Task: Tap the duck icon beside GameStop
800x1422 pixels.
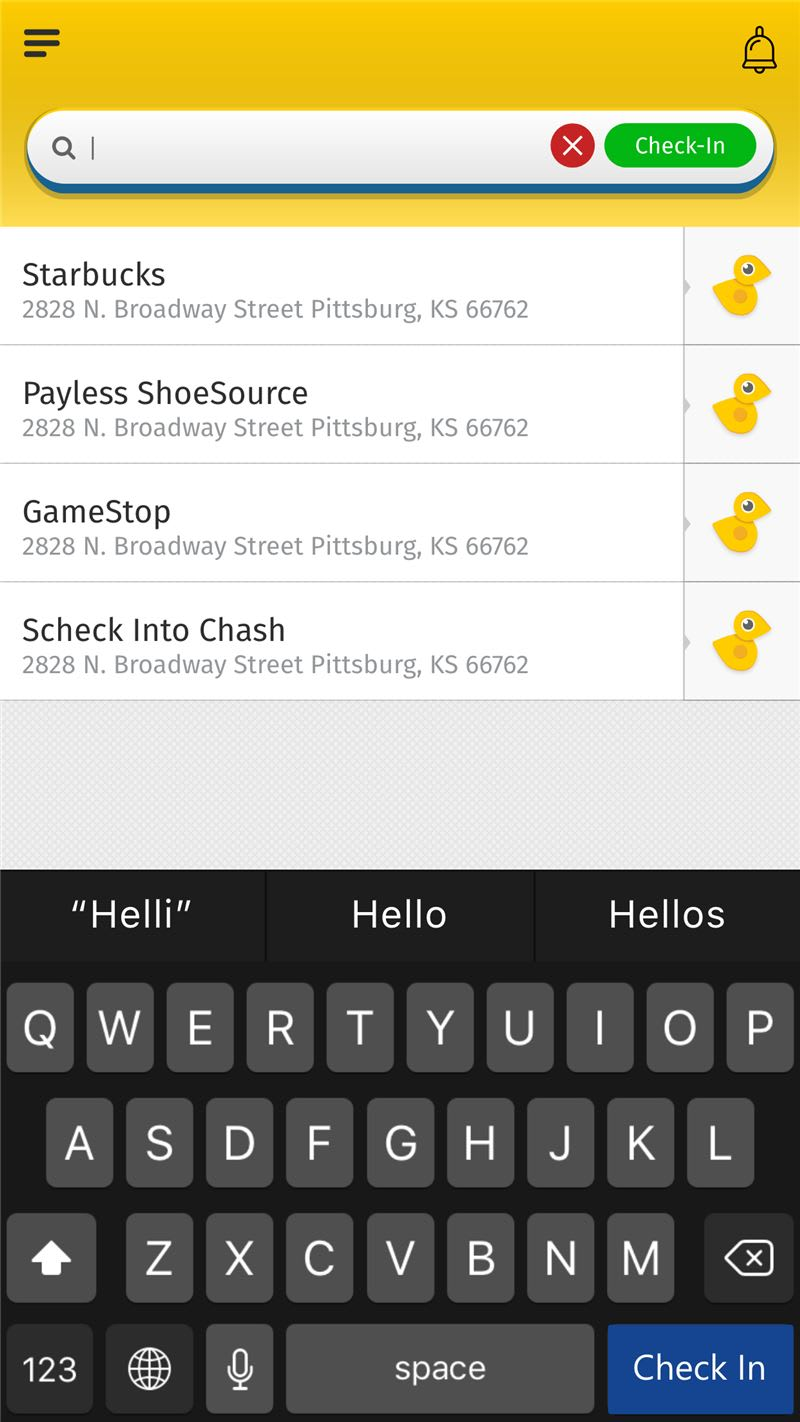Action: (x=741, y=523)
